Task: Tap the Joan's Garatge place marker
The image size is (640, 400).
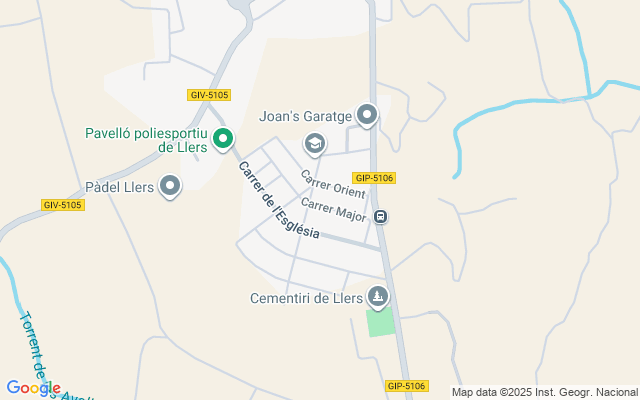Action: 367,116
